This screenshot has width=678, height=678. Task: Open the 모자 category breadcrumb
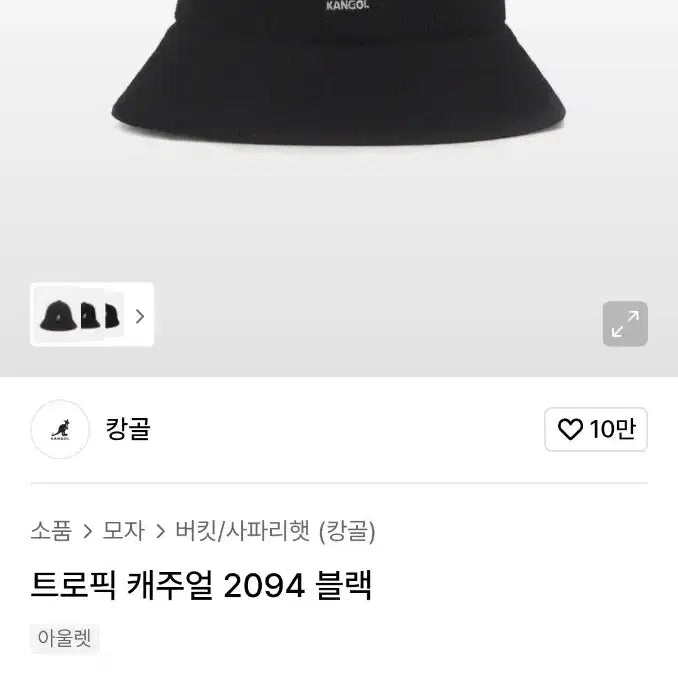(124, 531)
